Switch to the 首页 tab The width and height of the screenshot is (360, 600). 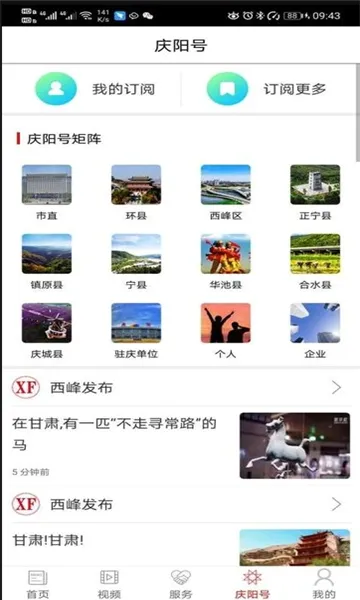pos(38,584)
